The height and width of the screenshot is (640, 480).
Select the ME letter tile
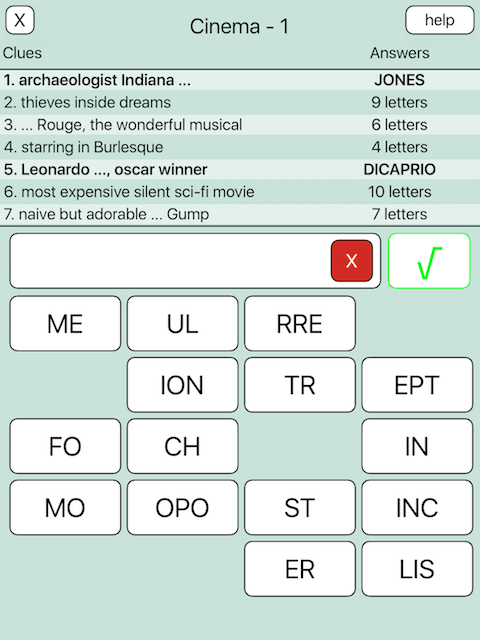coord(65,323)
